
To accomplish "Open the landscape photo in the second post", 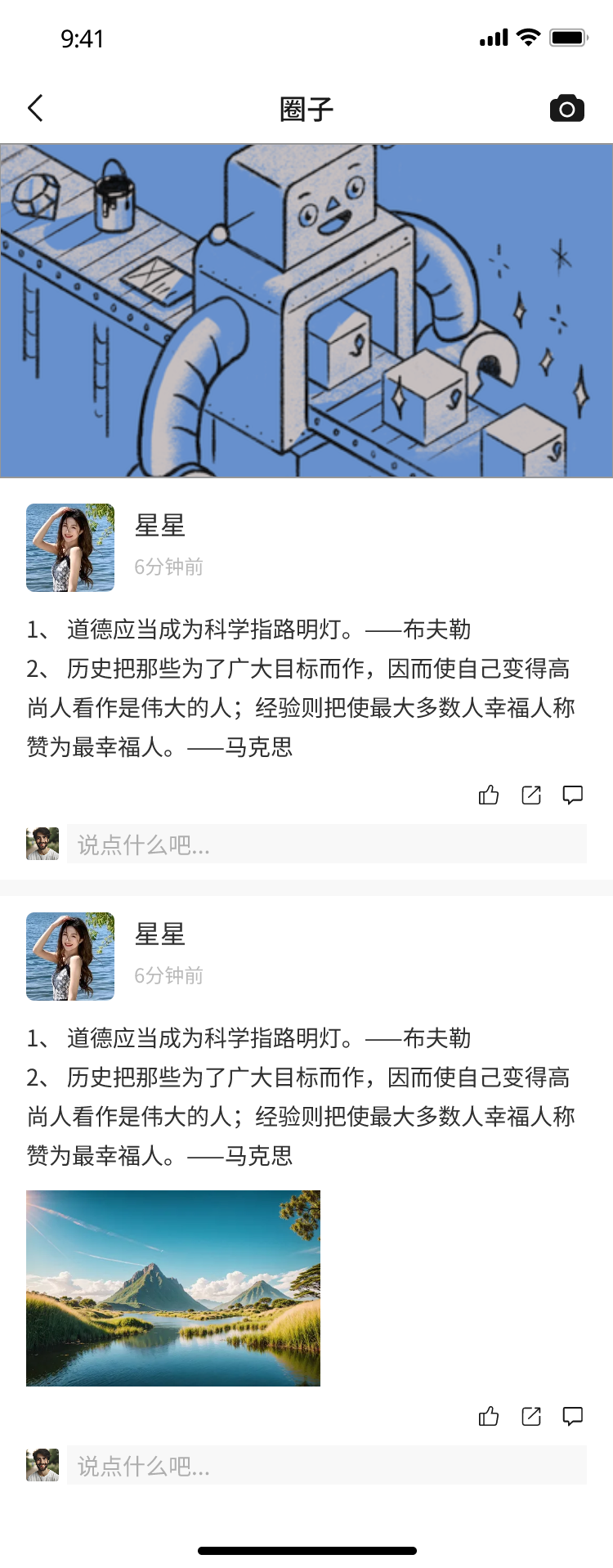I will point(173,1288).
